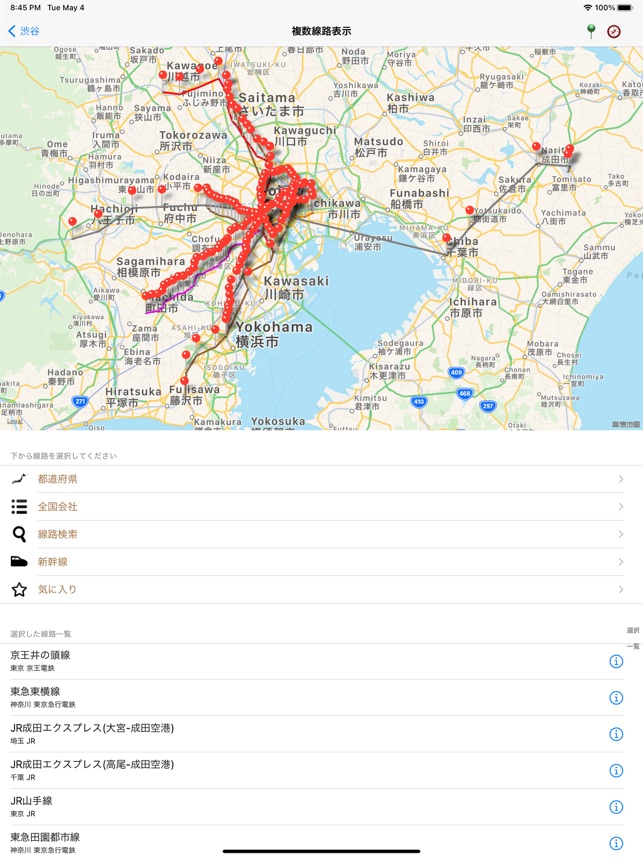Select JR成田エクスプレス(大宮-成田空港) row

[x=300, y=734]
